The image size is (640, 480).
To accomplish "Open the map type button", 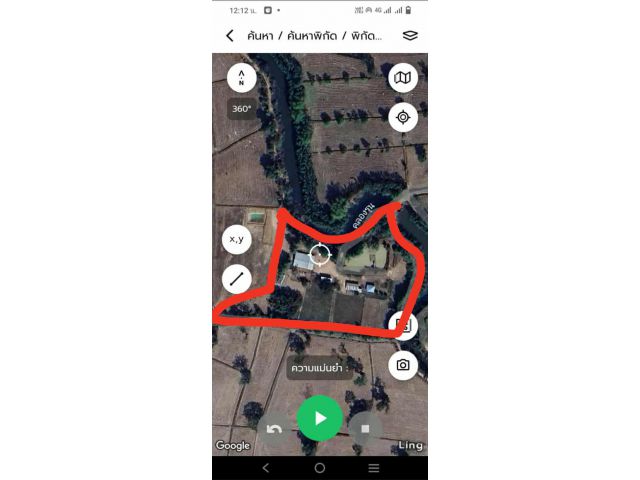I will point(403,77).
